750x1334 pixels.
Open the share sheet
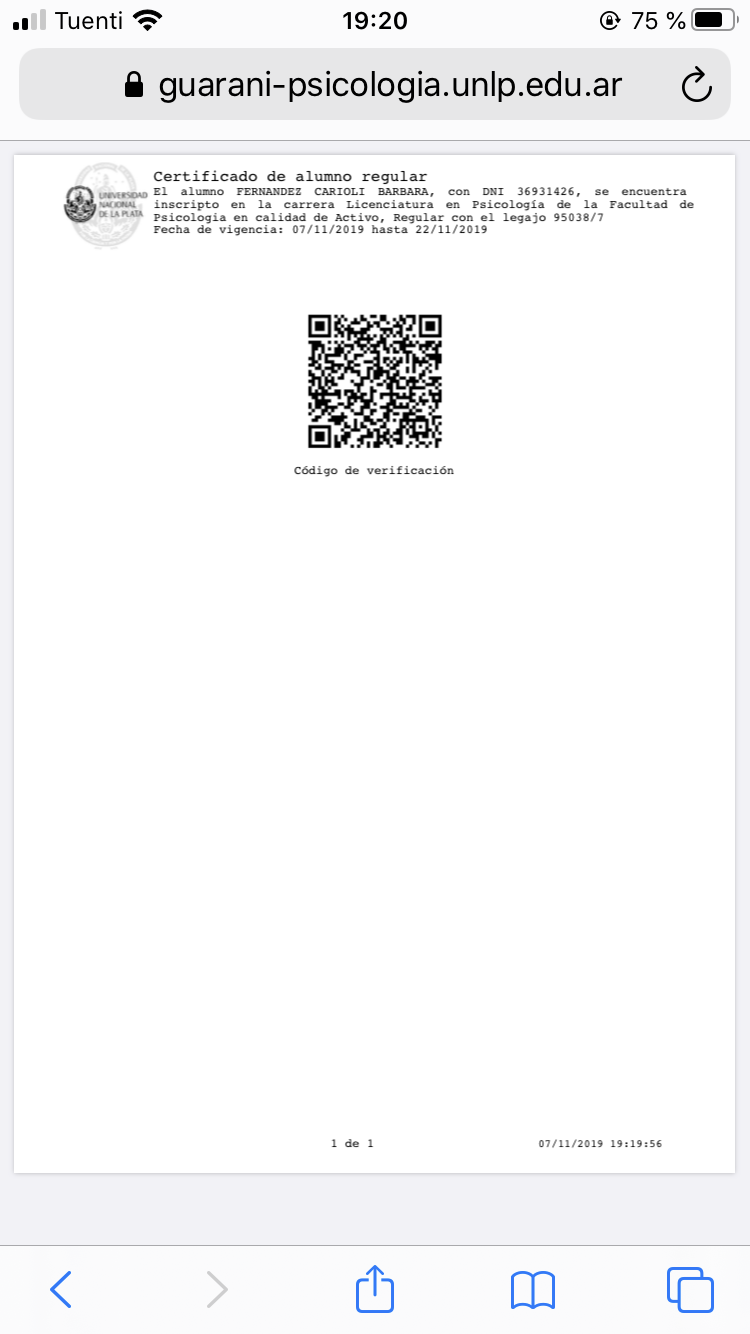pyautogui.click(x=375, y=1288)
